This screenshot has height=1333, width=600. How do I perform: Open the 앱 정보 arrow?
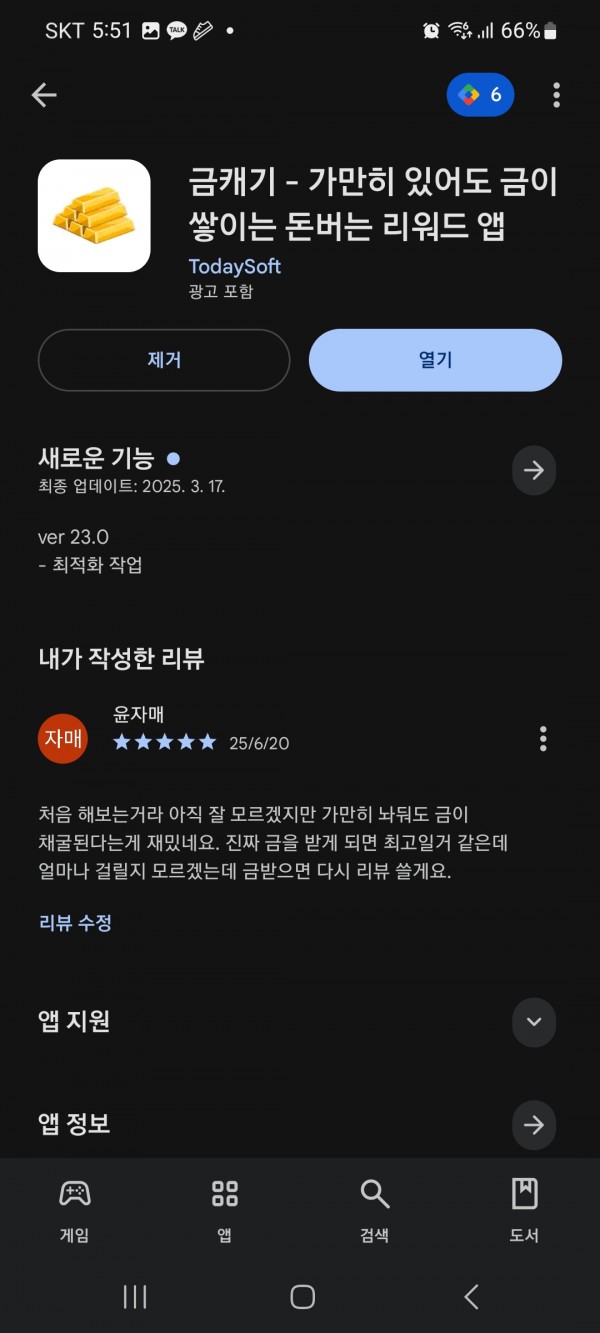(534, 1125)
